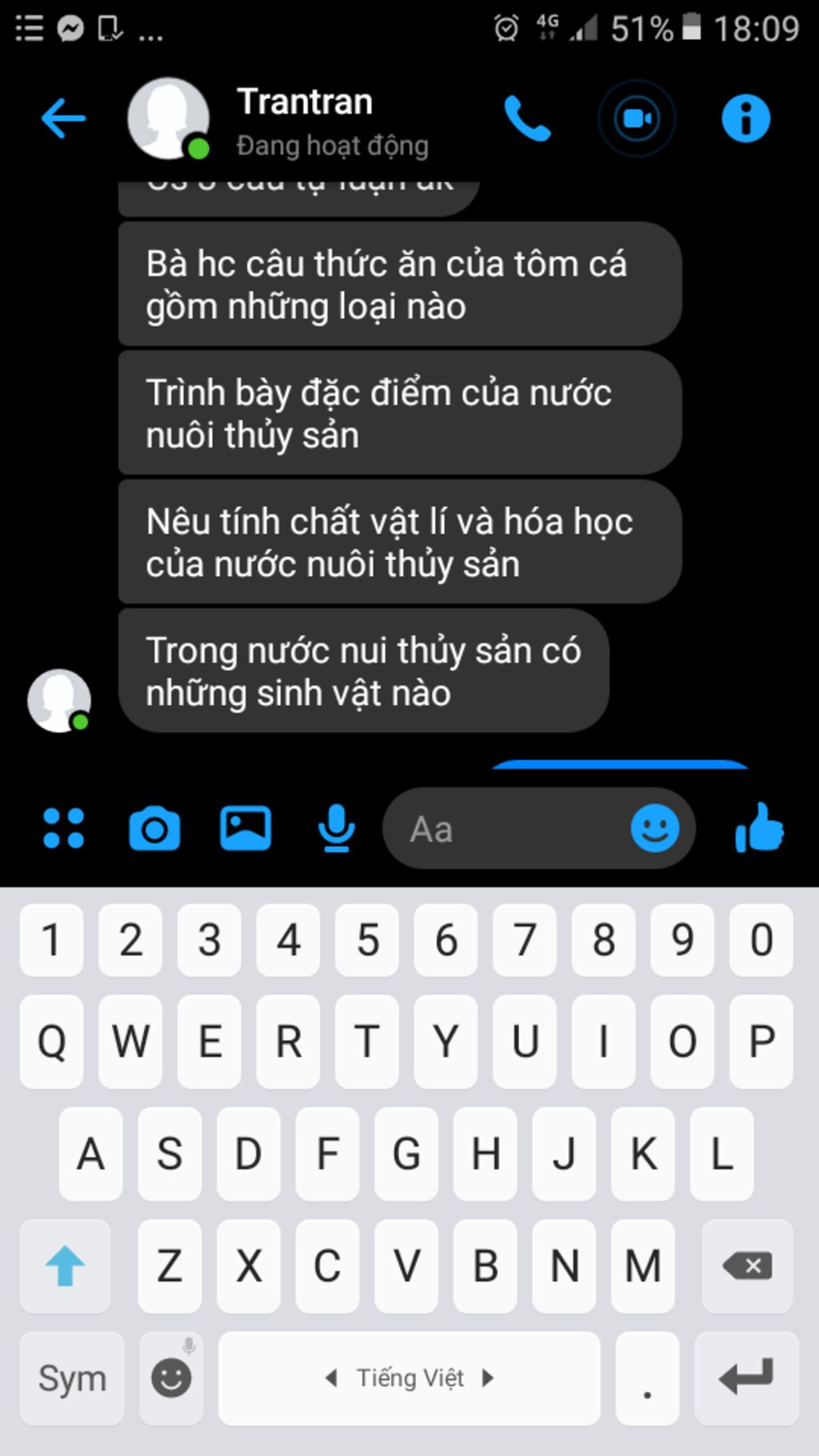Viewport: 819px width, 1456px height.
Task: Open the keyboard emoji key
Action: [171, 1378]
